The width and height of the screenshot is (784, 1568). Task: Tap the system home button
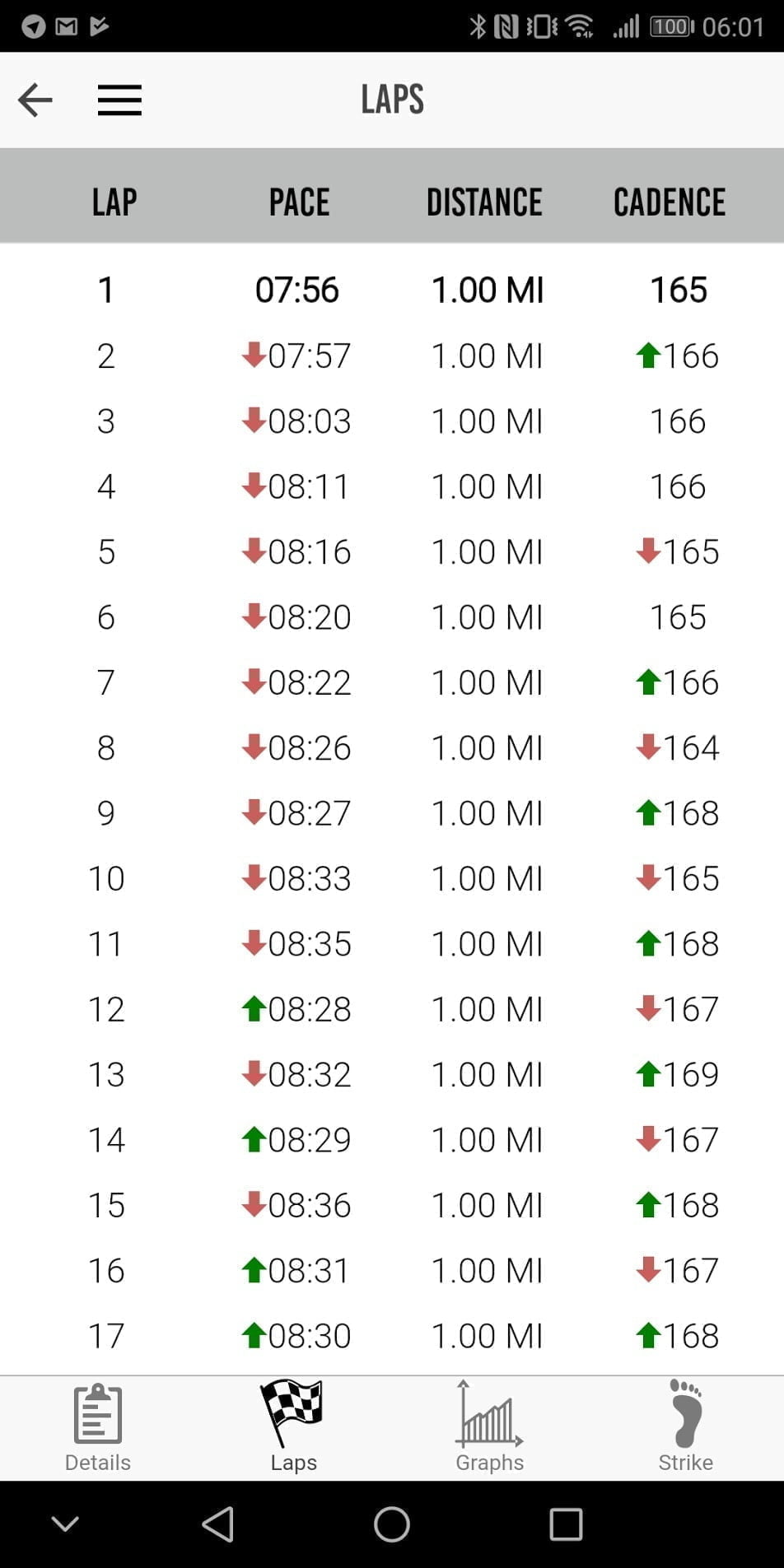point(392,1524)
